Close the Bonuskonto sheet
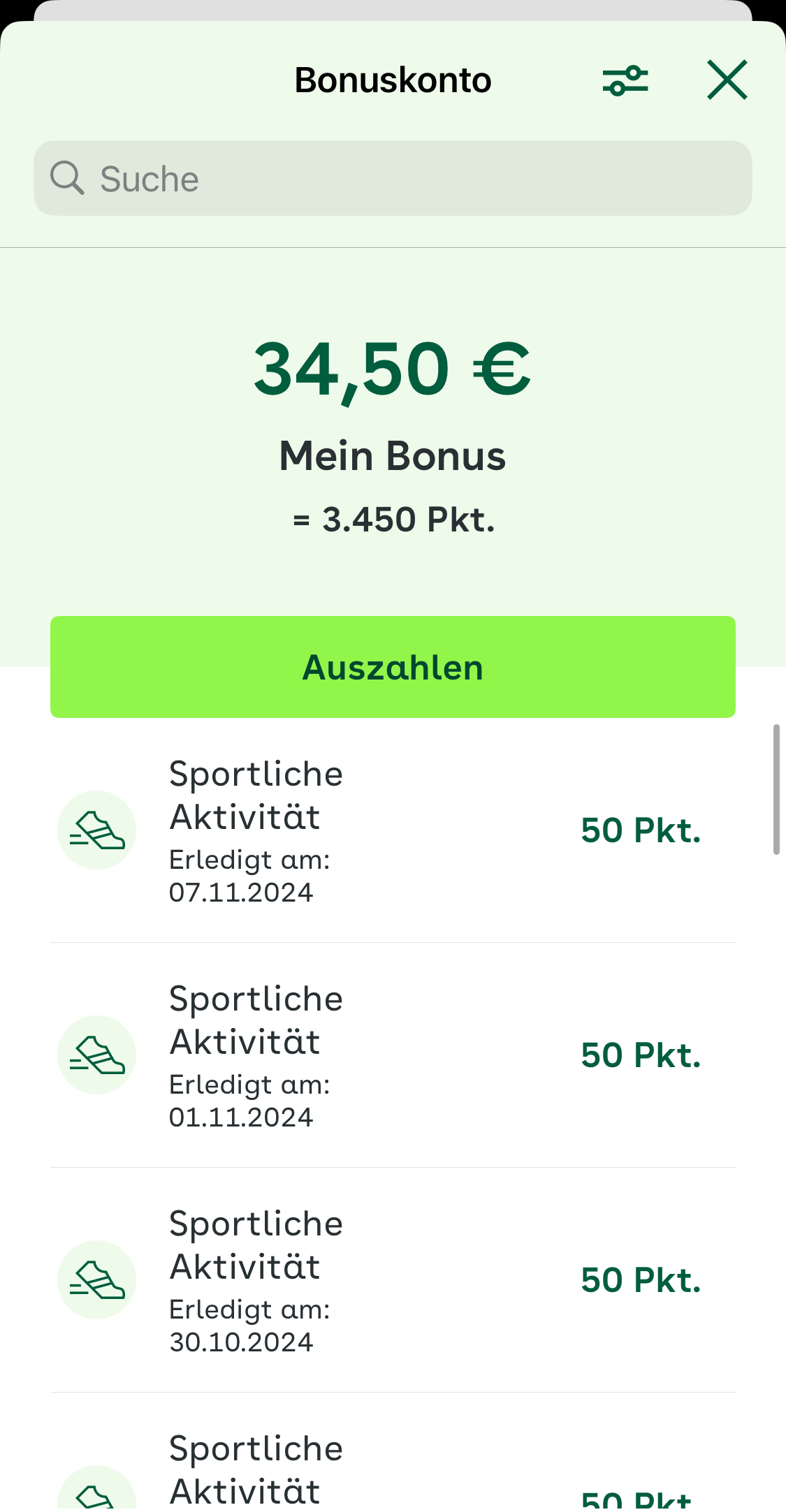Screen dimensions: 786x1512 pyautogui.click(x=727, y=80)
